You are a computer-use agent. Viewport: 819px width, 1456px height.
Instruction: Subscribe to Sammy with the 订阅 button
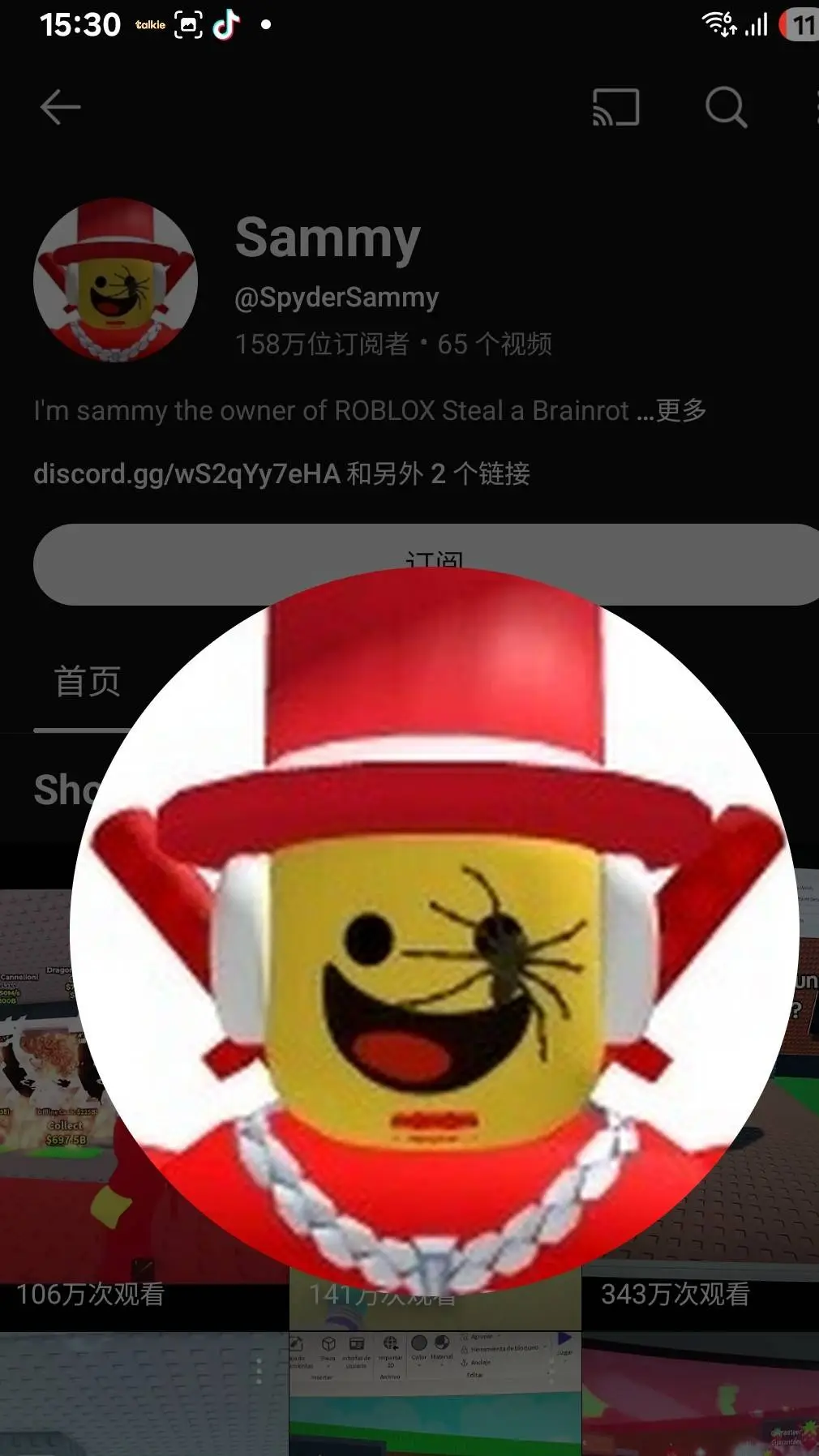pos(162,564)
